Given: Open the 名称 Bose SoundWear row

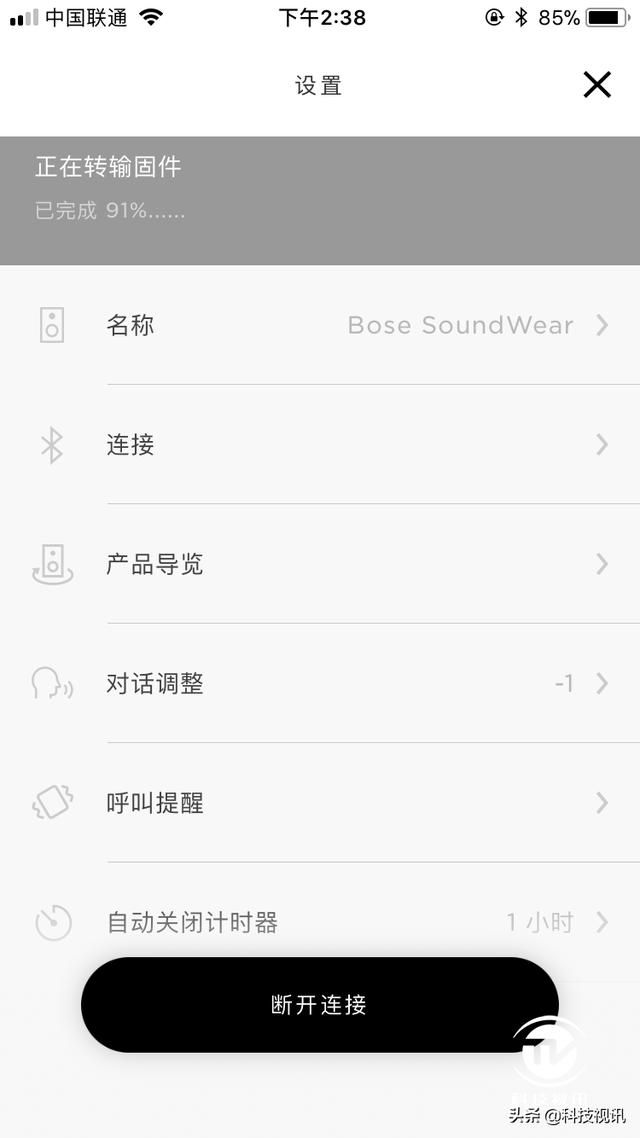Looking at the screenshot, I should (320, 325).
